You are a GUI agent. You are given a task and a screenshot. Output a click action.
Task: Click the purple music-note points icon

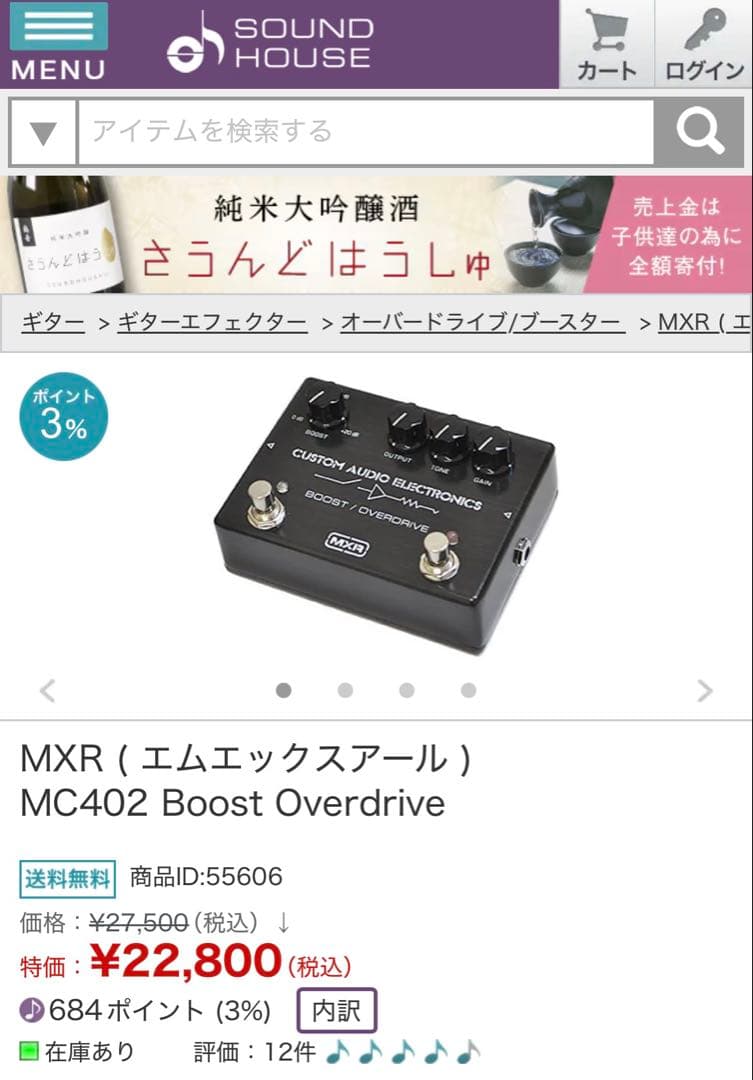coord(34,1010)
